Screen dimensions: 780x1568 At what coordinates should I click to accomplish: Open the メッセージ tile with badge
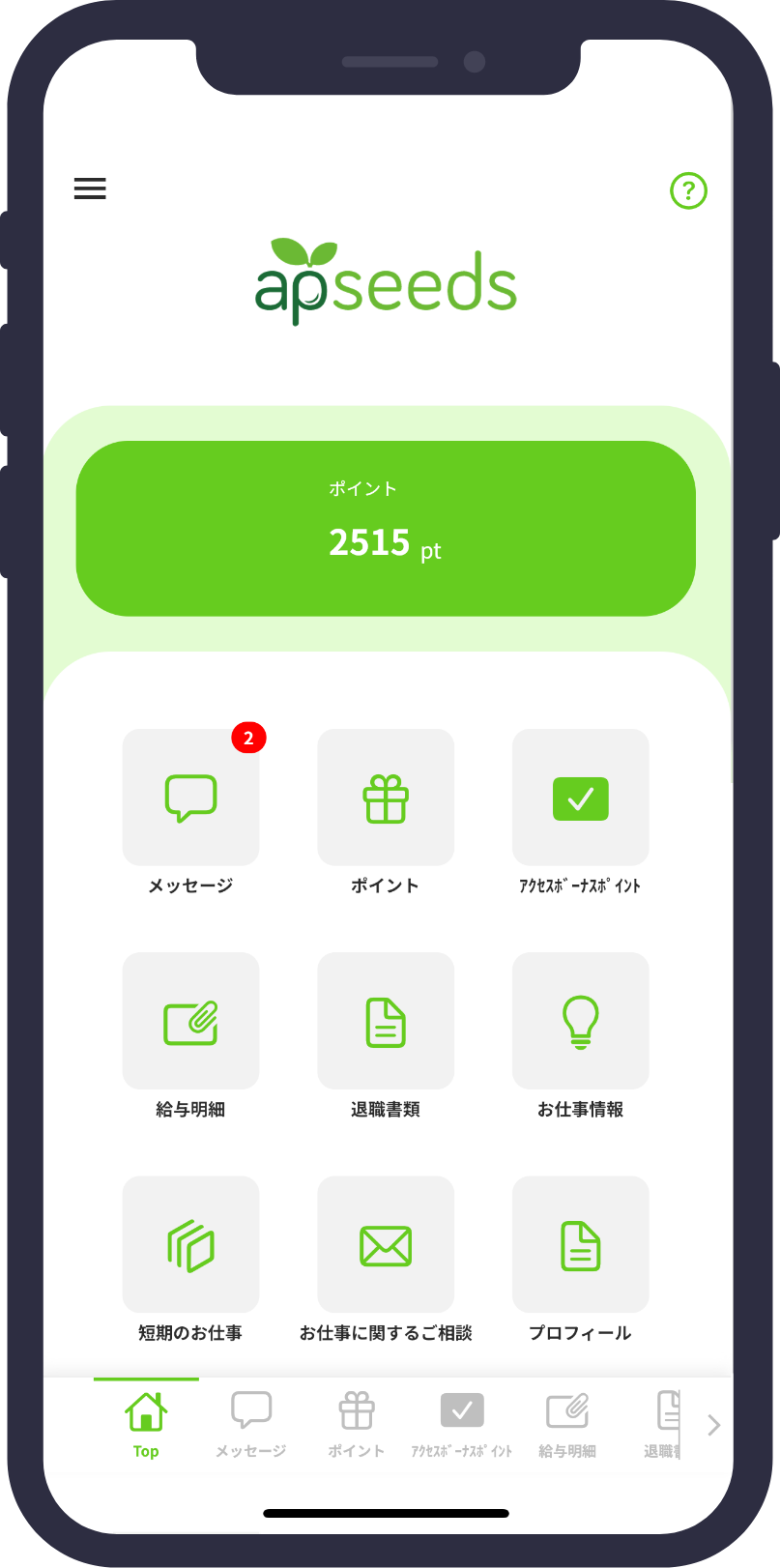tap(190, 798)
